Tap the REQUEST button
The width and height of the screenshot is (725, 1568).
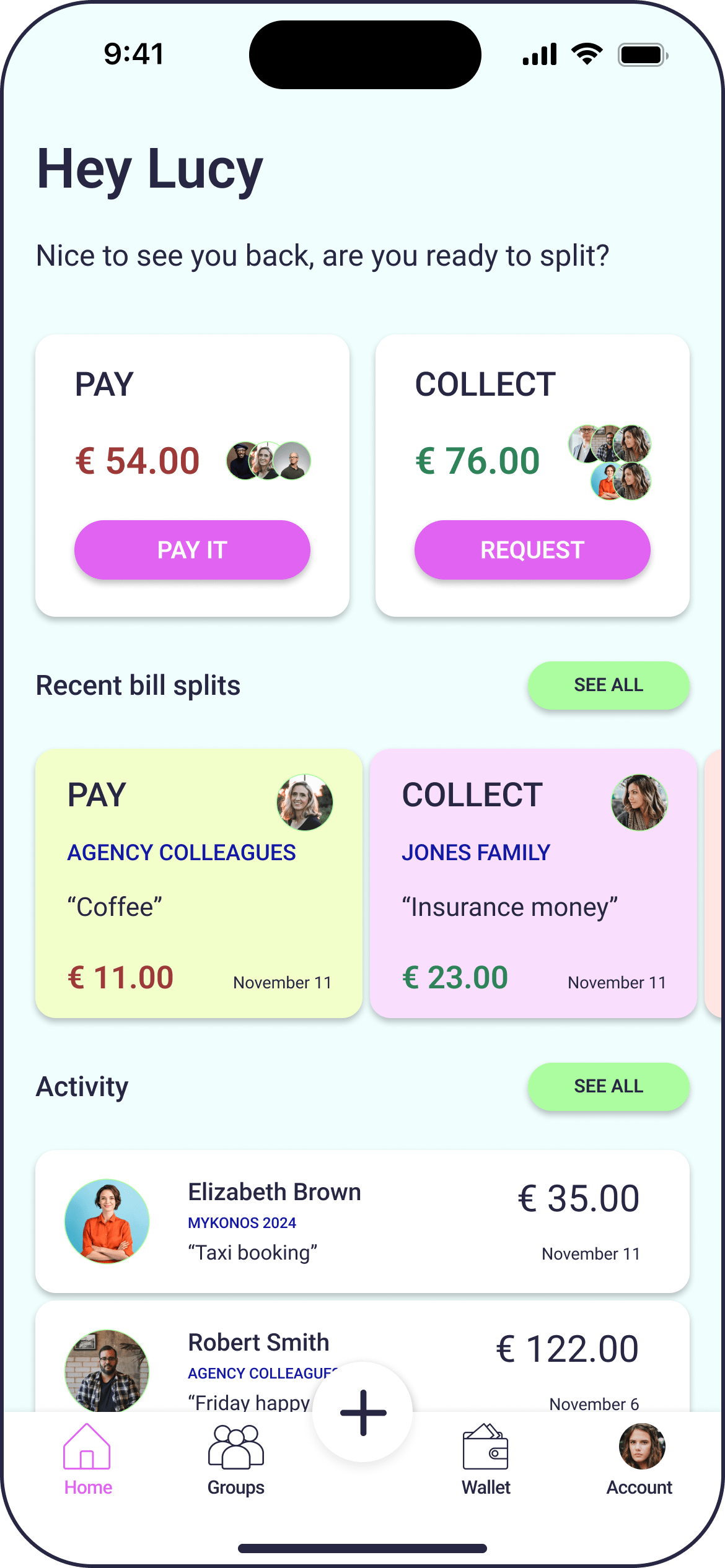coord(532,550)
